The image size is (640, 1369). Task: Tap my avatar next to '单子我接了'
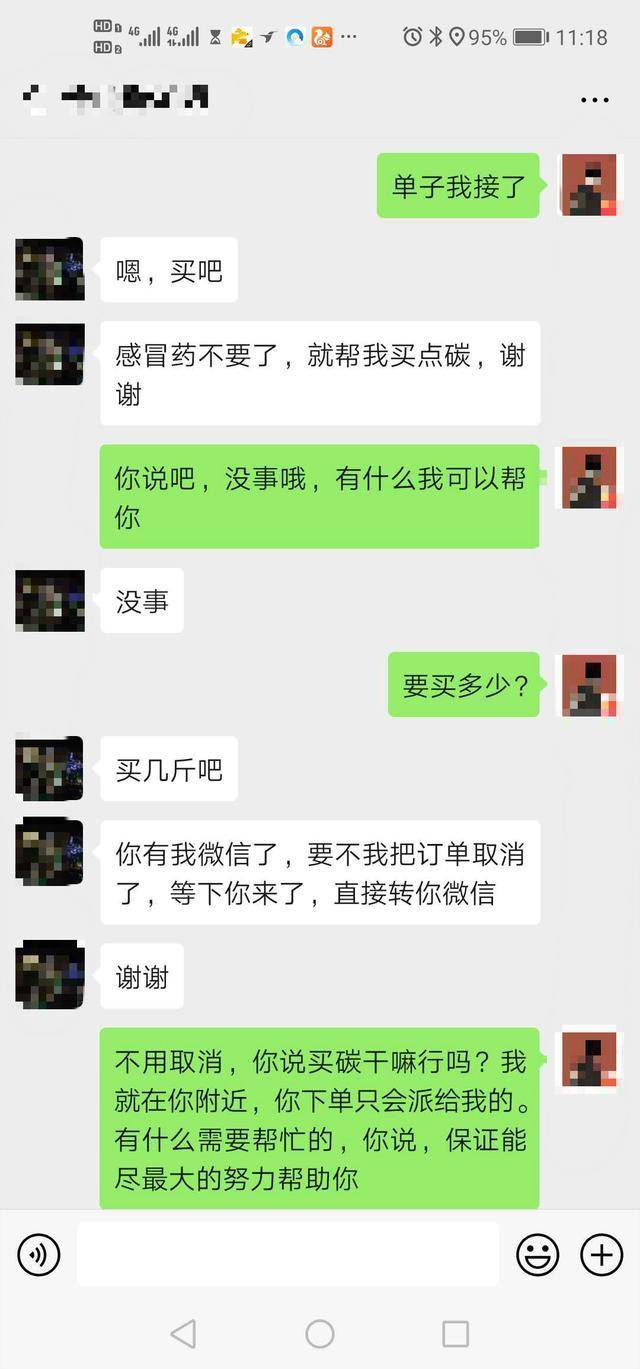(589, 185)
